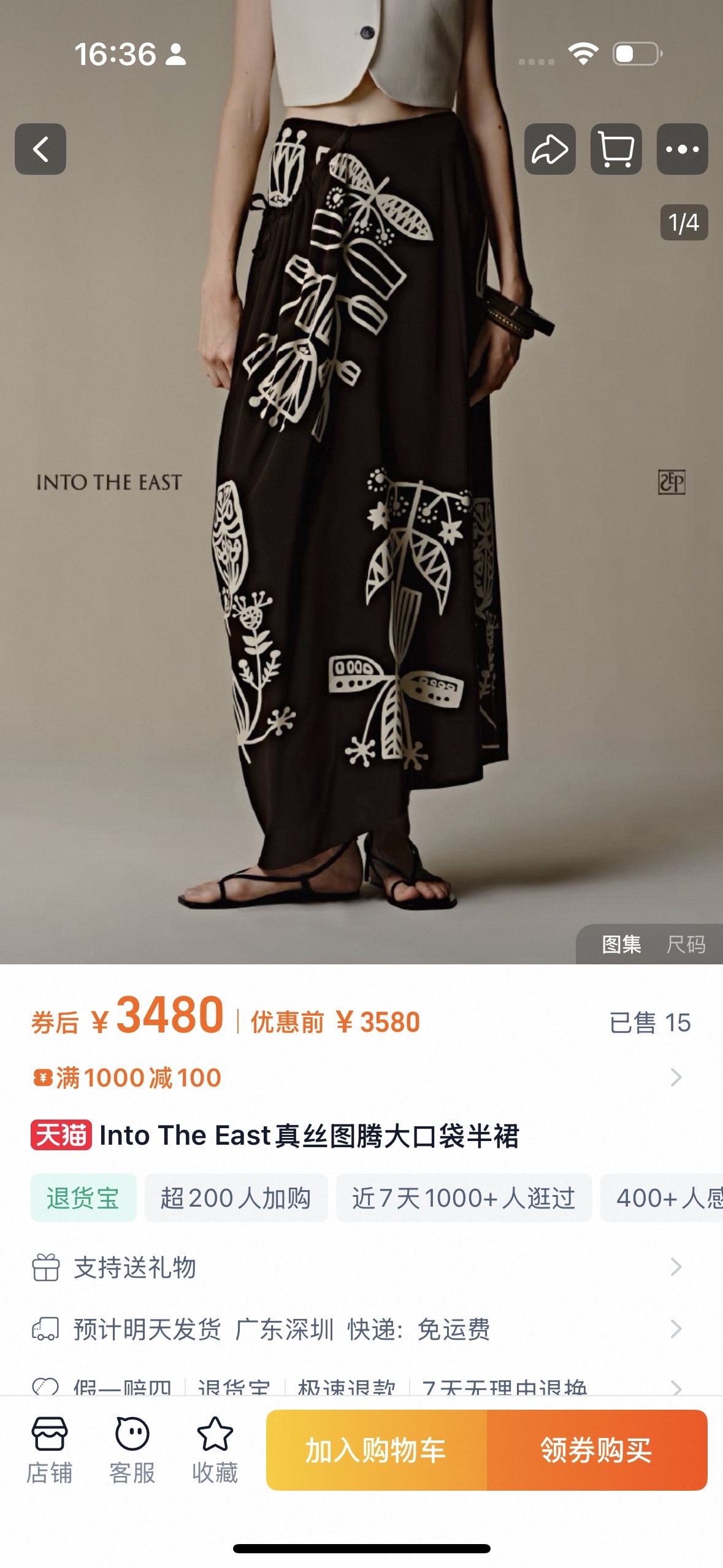The width and height of the screenshot is (723, 1568).
Task: Open the 满1000减100 coupon row
Action: (x=356, y=1077)
